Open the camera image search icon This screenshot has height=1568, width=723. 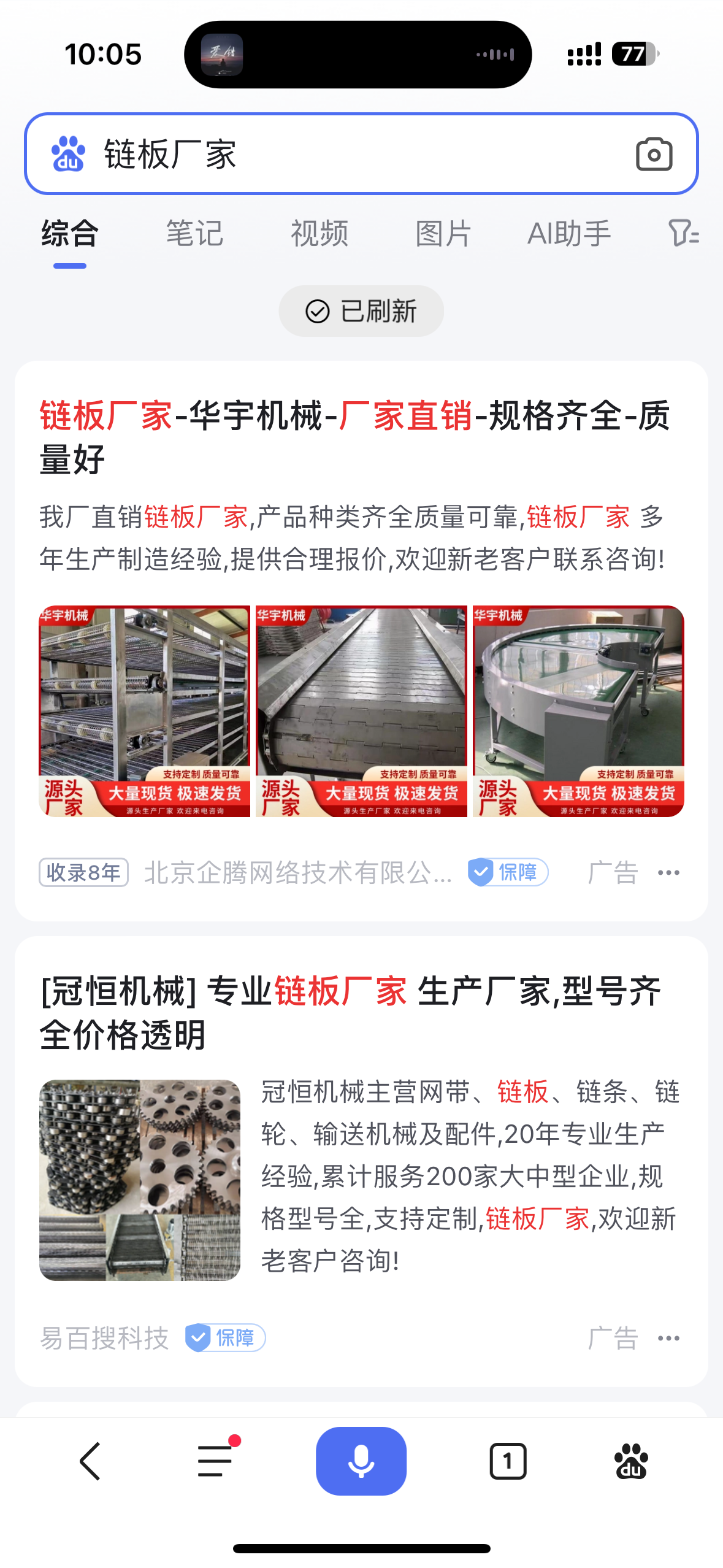[x=654, y=154]
